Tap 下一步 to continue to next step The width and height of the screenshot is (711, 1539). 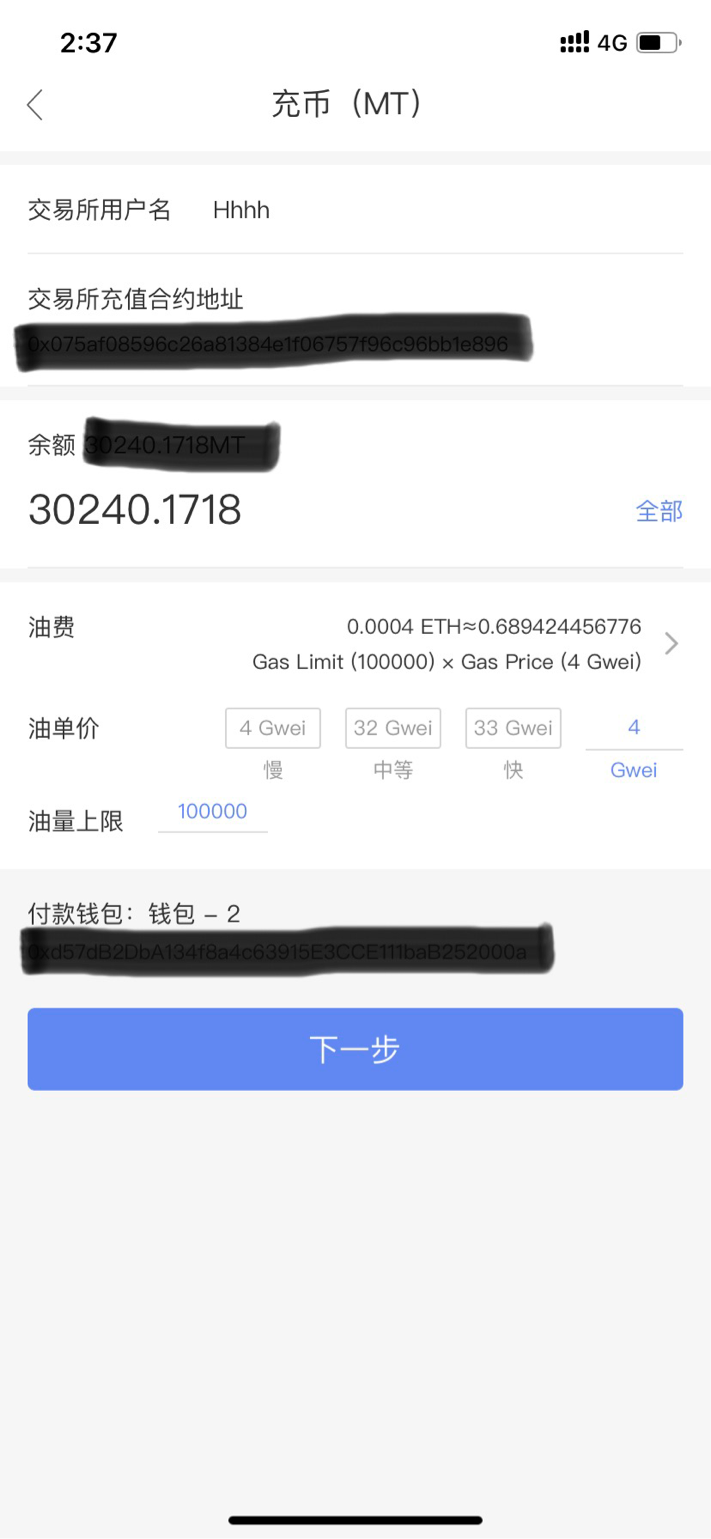(355, 1049)
